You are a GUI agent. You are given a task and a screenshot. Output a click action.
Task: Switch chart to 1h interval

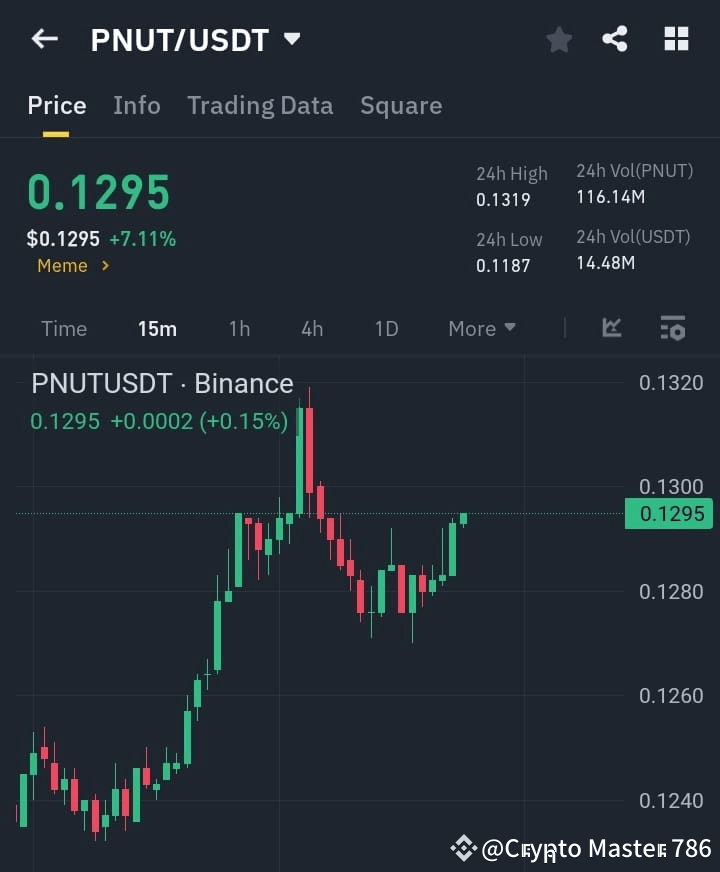pyautogui.click(x=239, y=328)
